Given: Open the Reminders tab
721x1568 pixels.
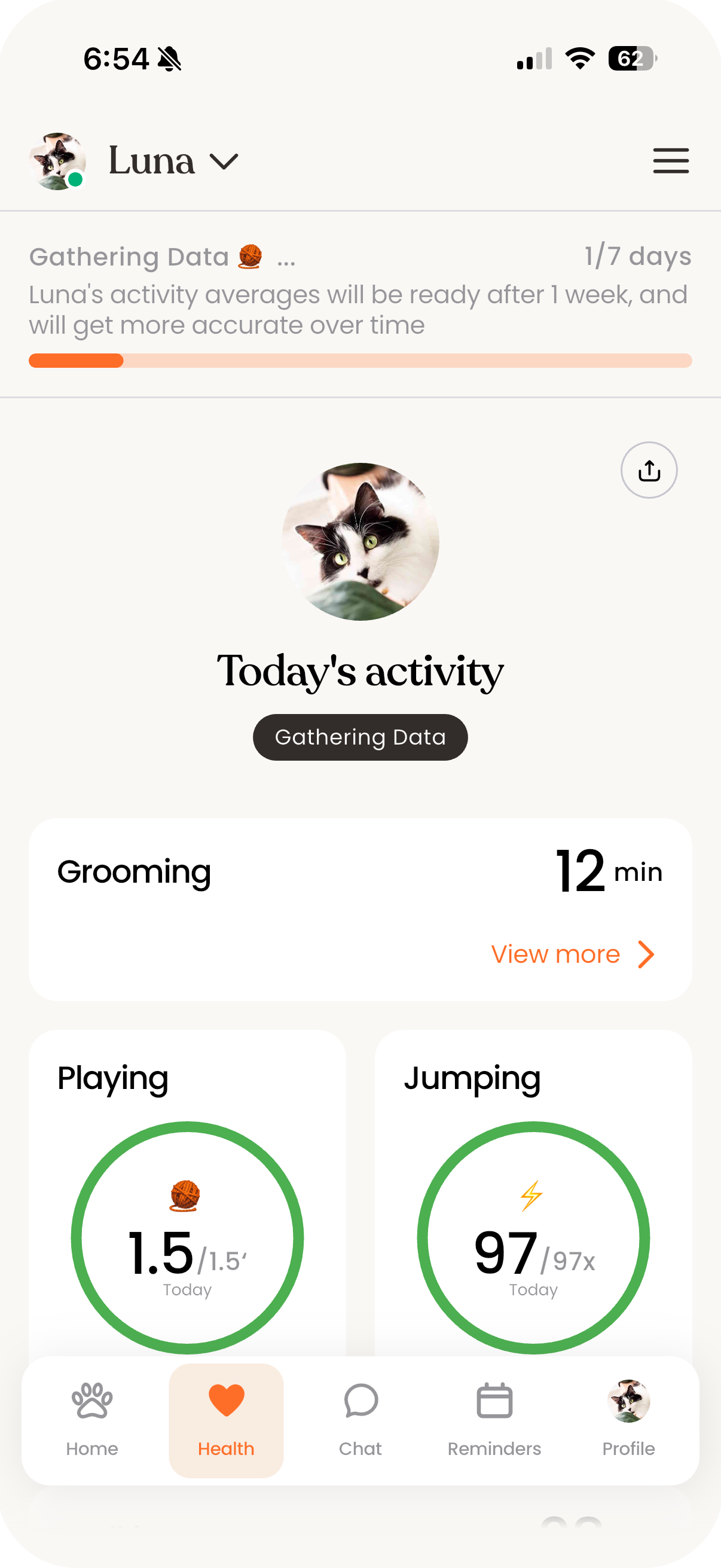Looking at the screenshot, I should tap(494, 1420).
